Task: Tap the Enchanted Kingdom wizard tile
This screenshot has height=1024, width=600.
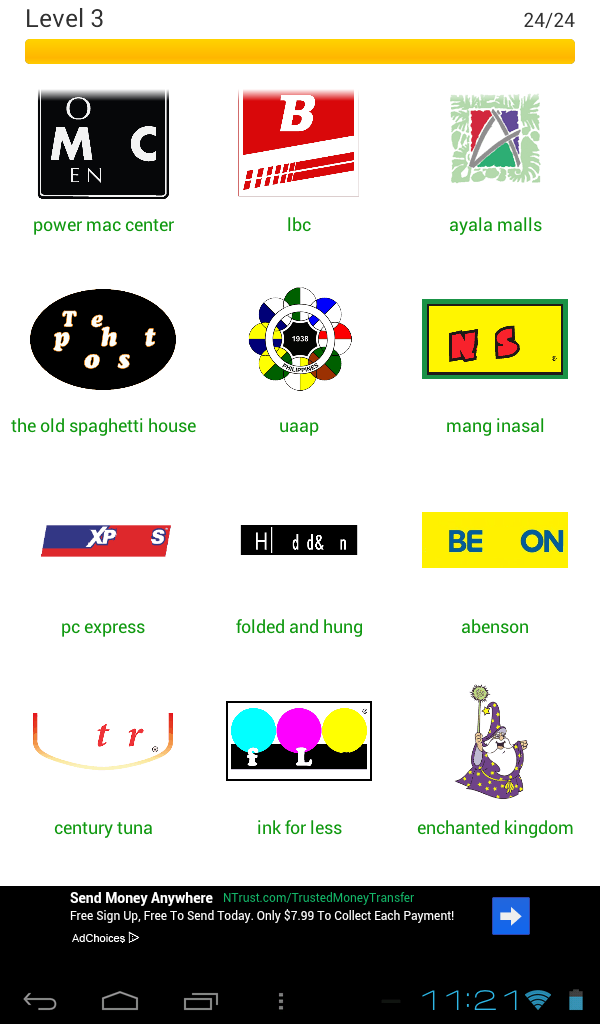Action: coord(490,742)
